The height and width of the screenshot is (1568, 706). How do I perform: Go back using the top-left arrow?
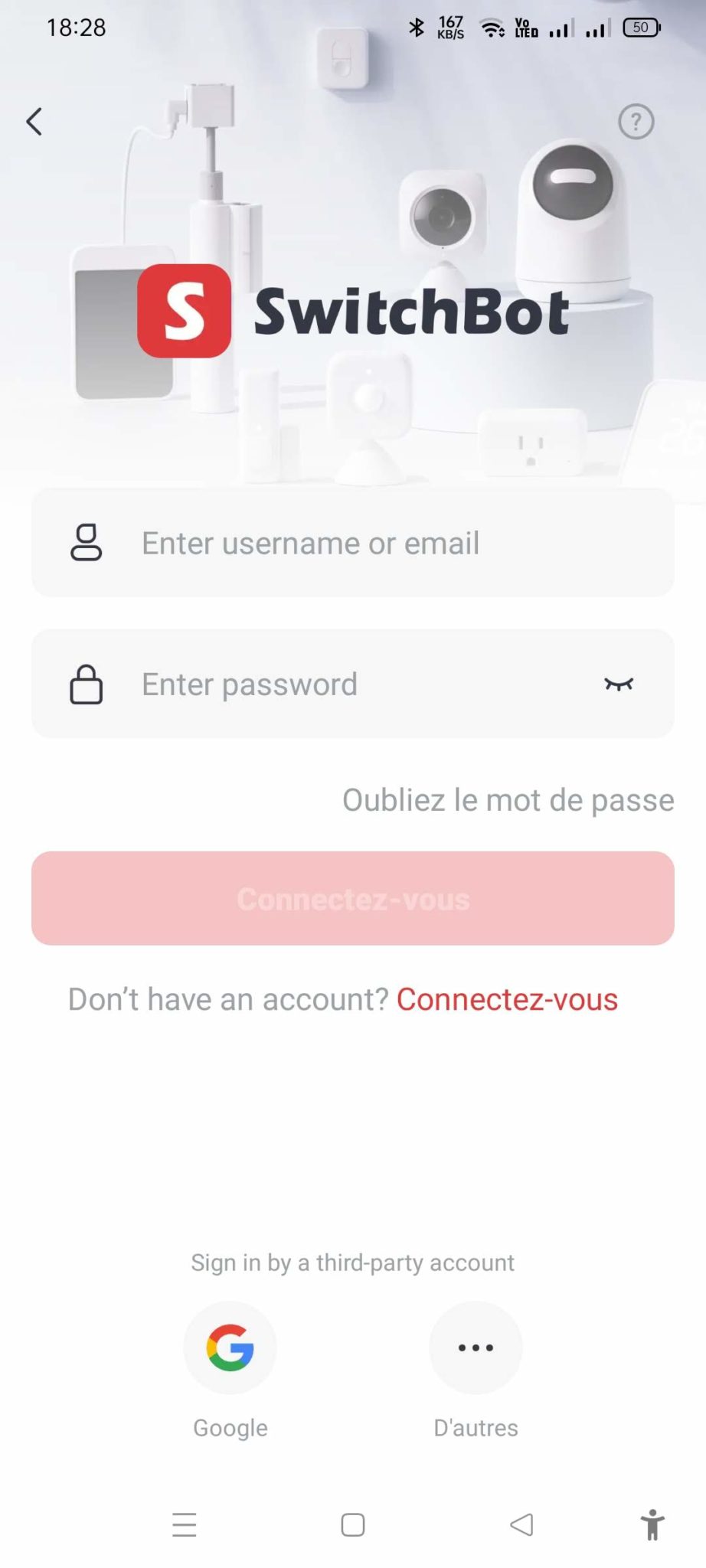tap(34, 121)
